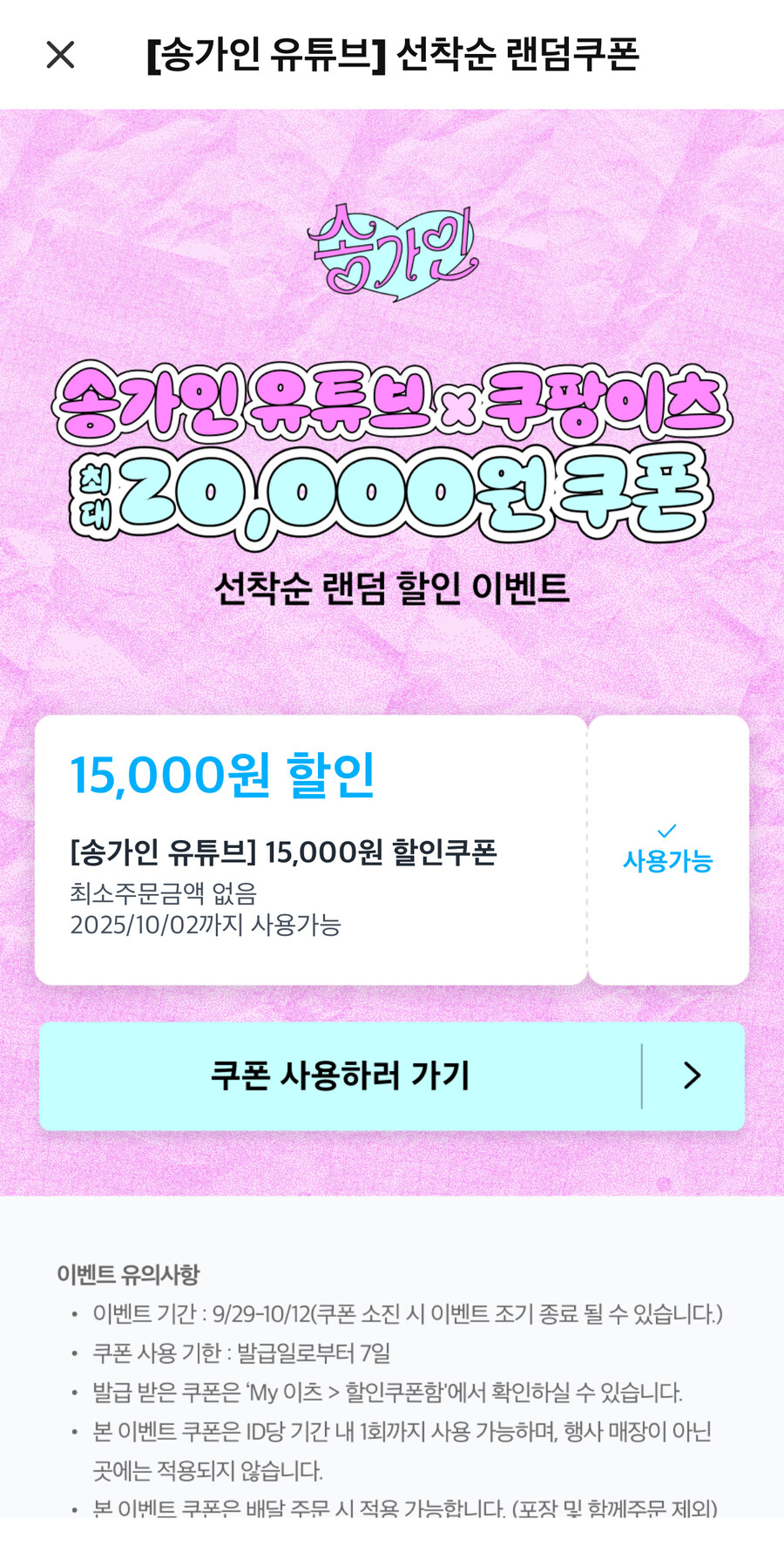
Task: Click the 선착순 랜덤 할인 이벤트 heading
Action: (392, 586)
